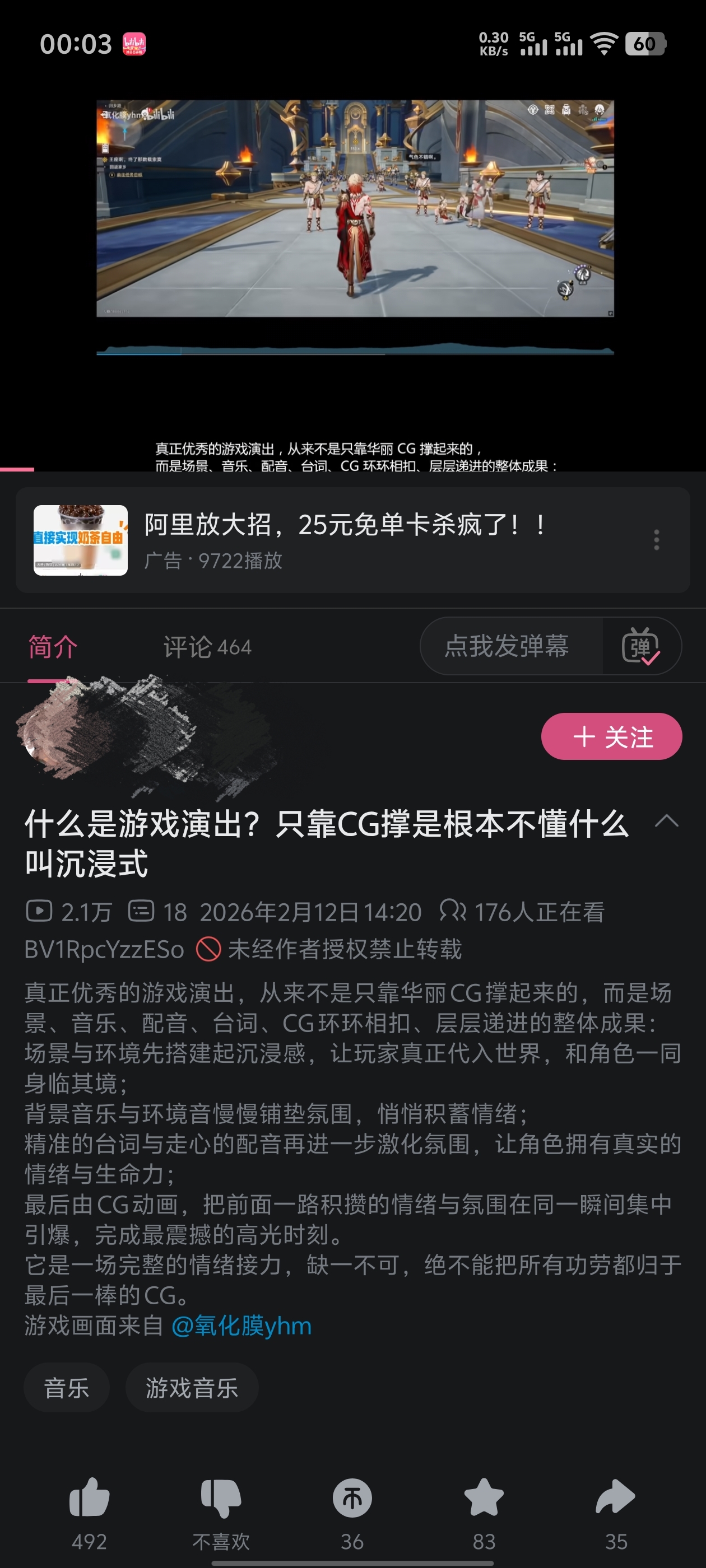Open the @氧化膜yhm user link
The height and width of the screenshot is (1568, 706).
coord(241,1325)
